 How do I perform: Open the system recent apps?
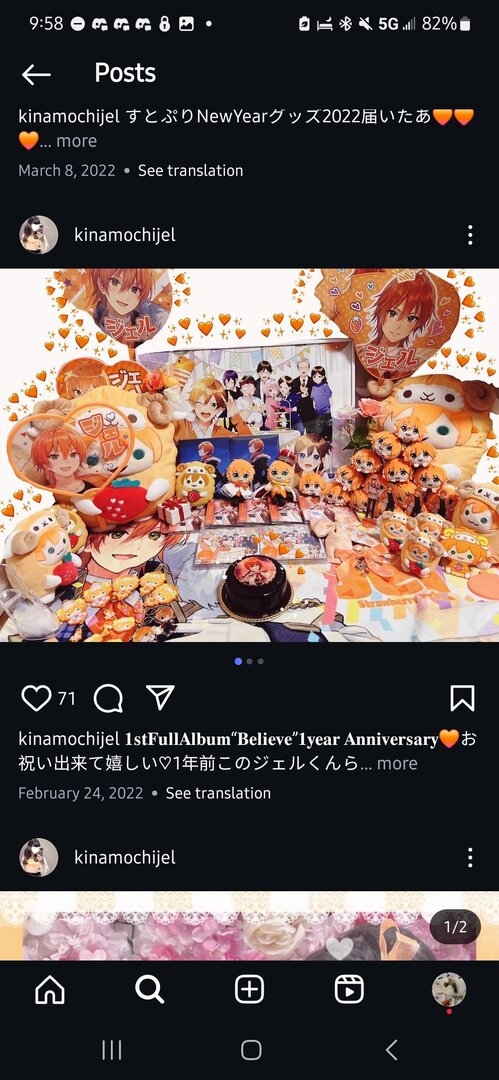(112, 1050)
